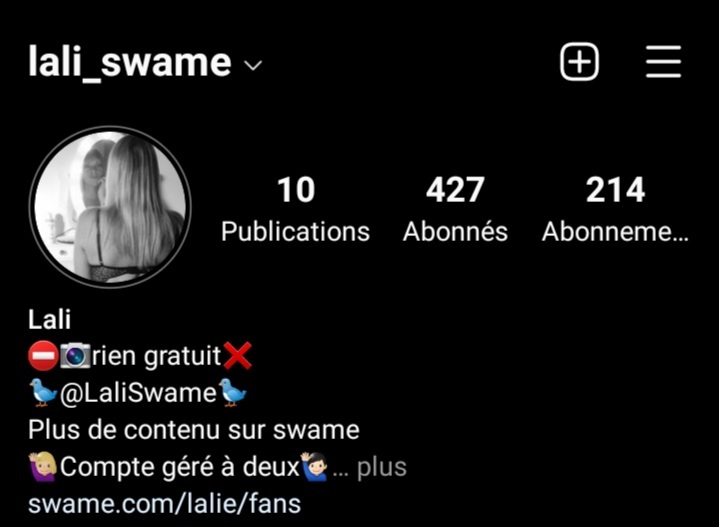Open the 427 Abonnés list

pyautogui.click(x=455, y=209)
